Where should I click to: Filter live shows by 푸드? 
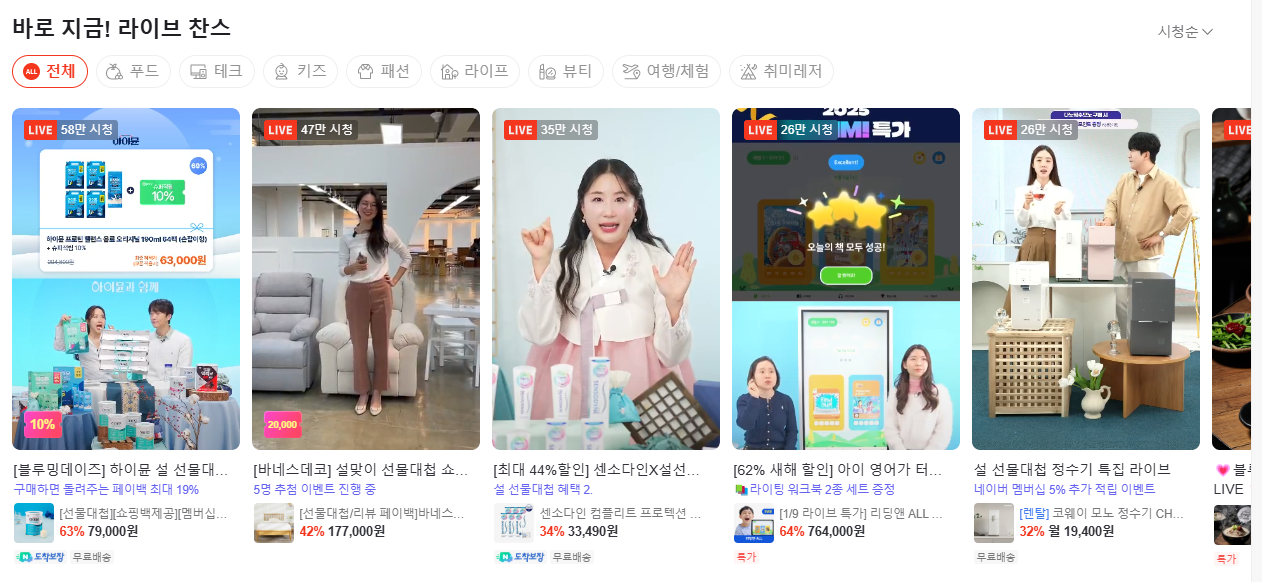(133, 71)
